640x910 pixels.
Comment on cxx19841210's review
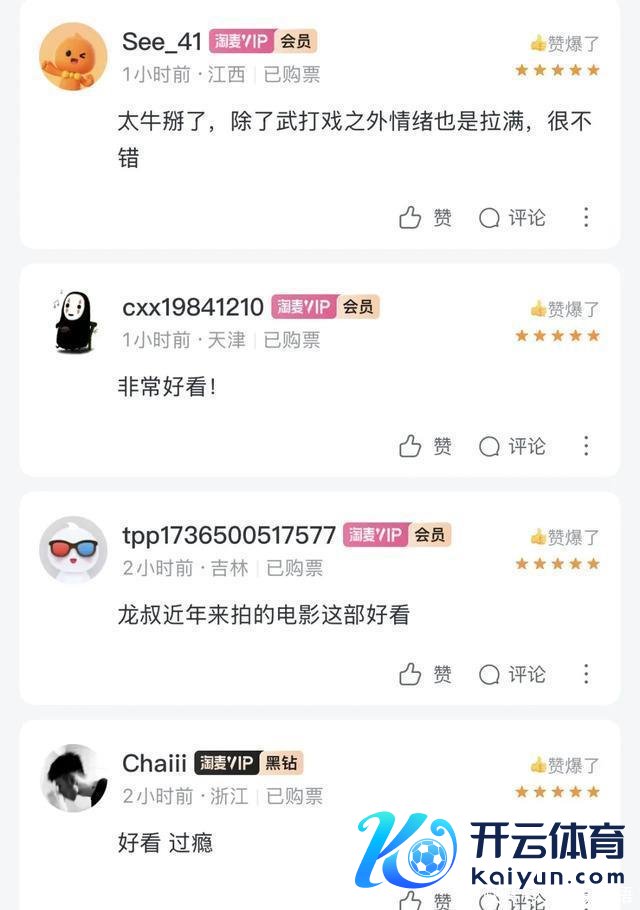pyautogui.click(x=512, y=446)
